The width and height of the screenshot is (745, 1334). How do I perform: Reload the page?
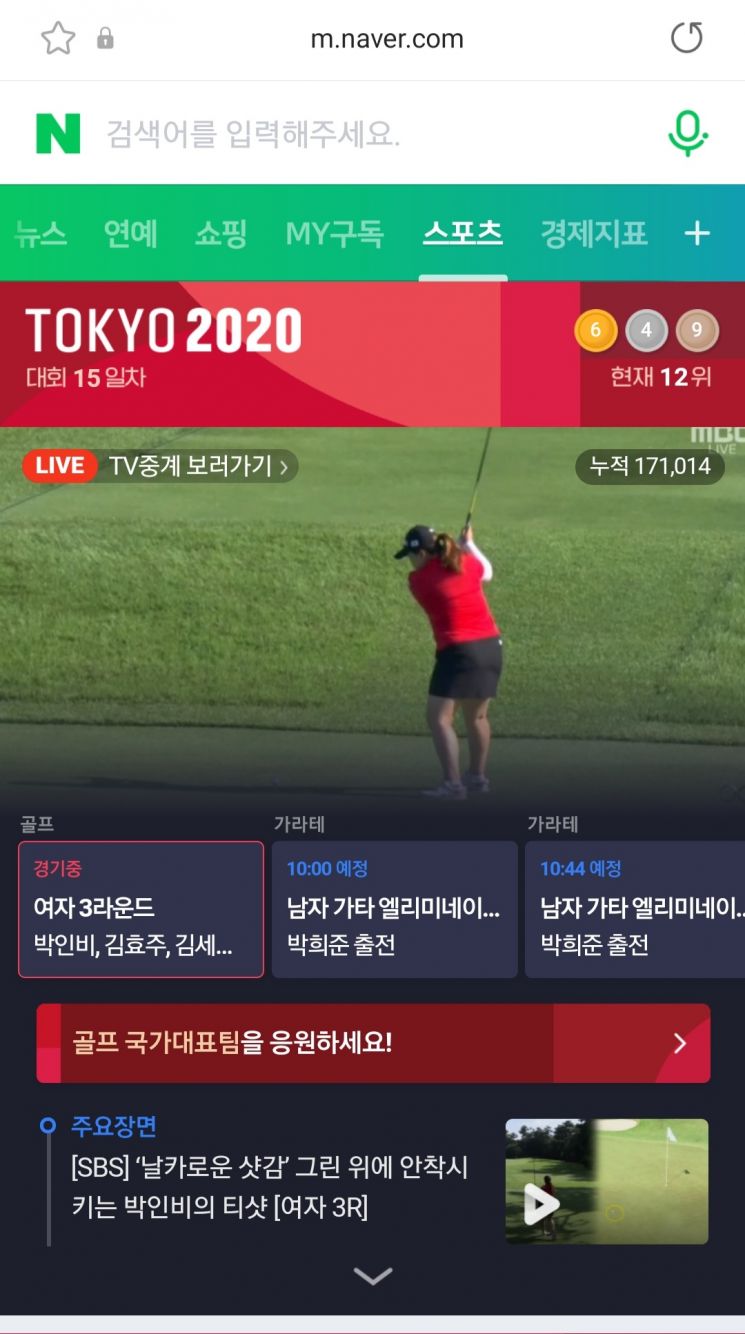[x=686, y=39]
